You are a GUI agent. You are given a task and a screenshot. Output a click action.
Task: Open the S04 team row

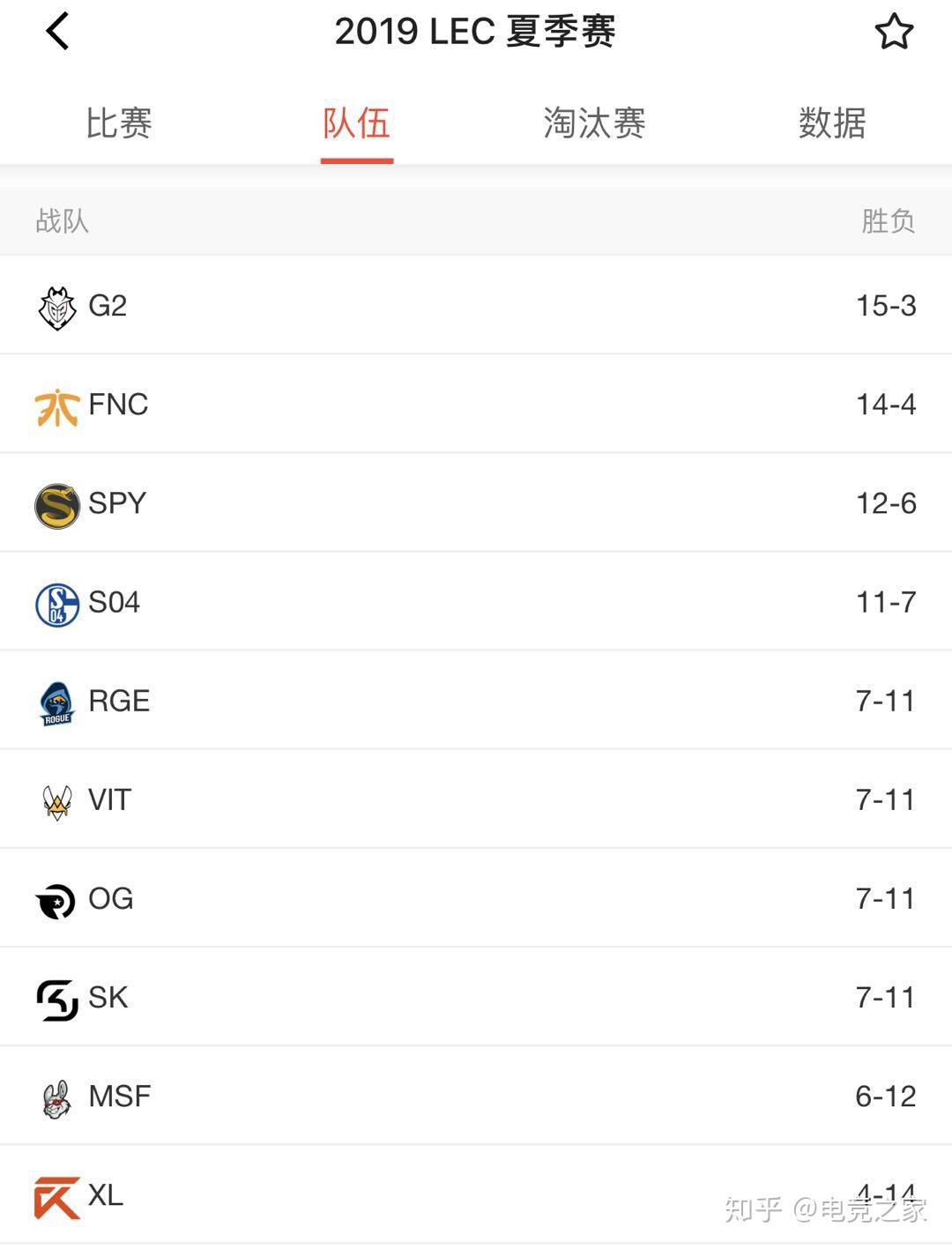[x=476, y=602]
